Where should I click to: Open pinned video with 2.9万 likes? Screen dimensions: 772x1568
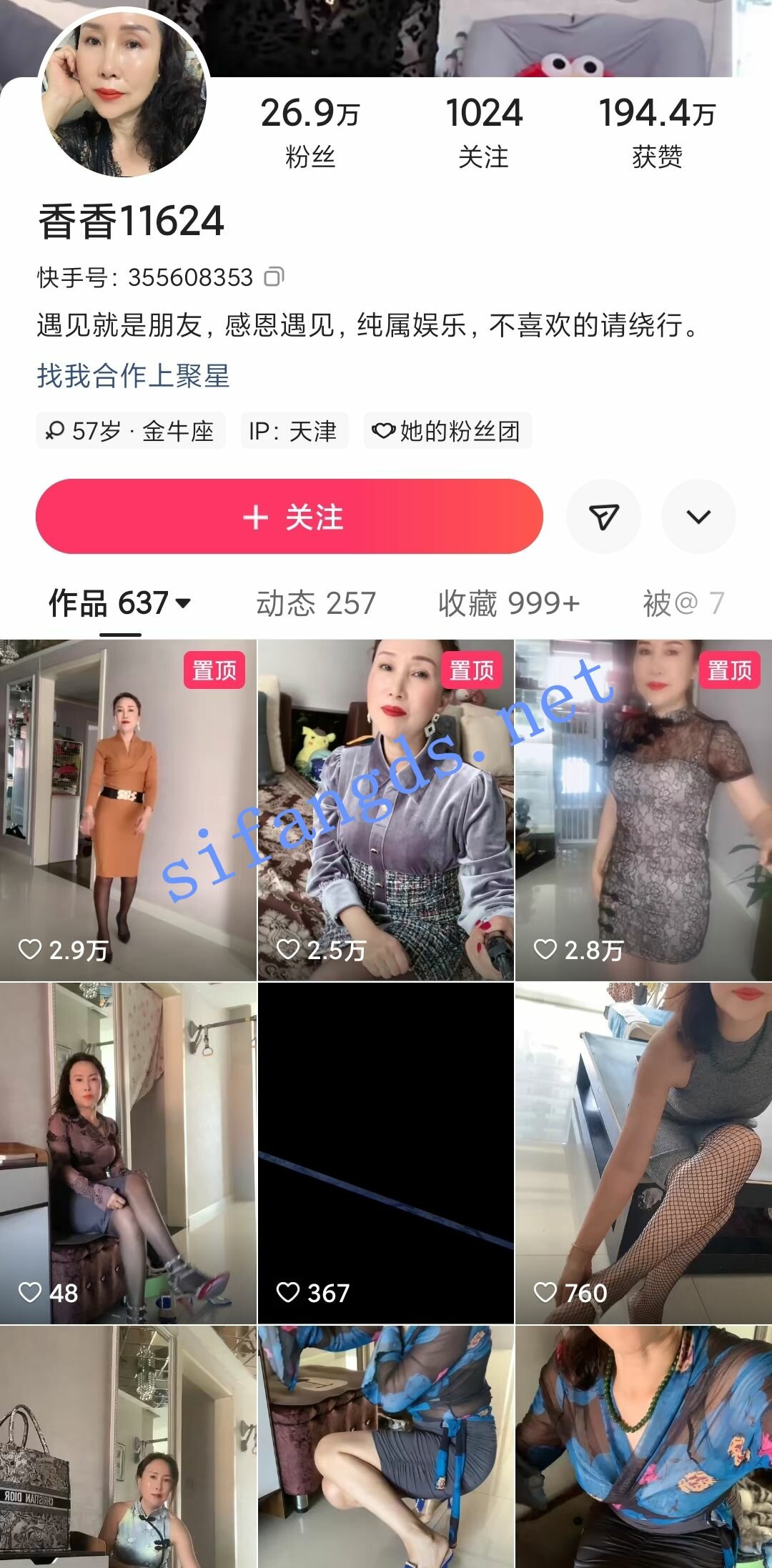point(128,810)
